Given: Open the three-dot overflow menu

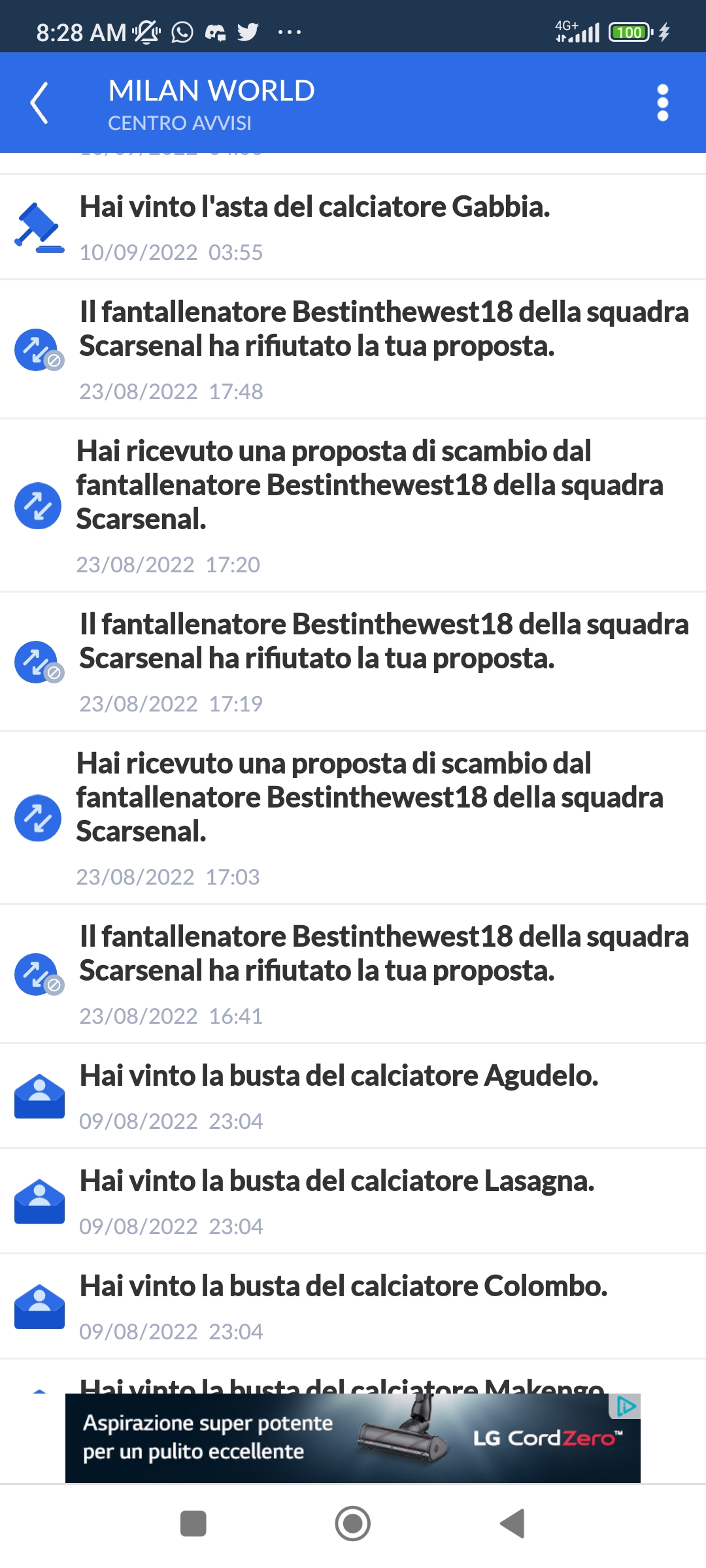Looking at the screenshot, I should (662, 103).
